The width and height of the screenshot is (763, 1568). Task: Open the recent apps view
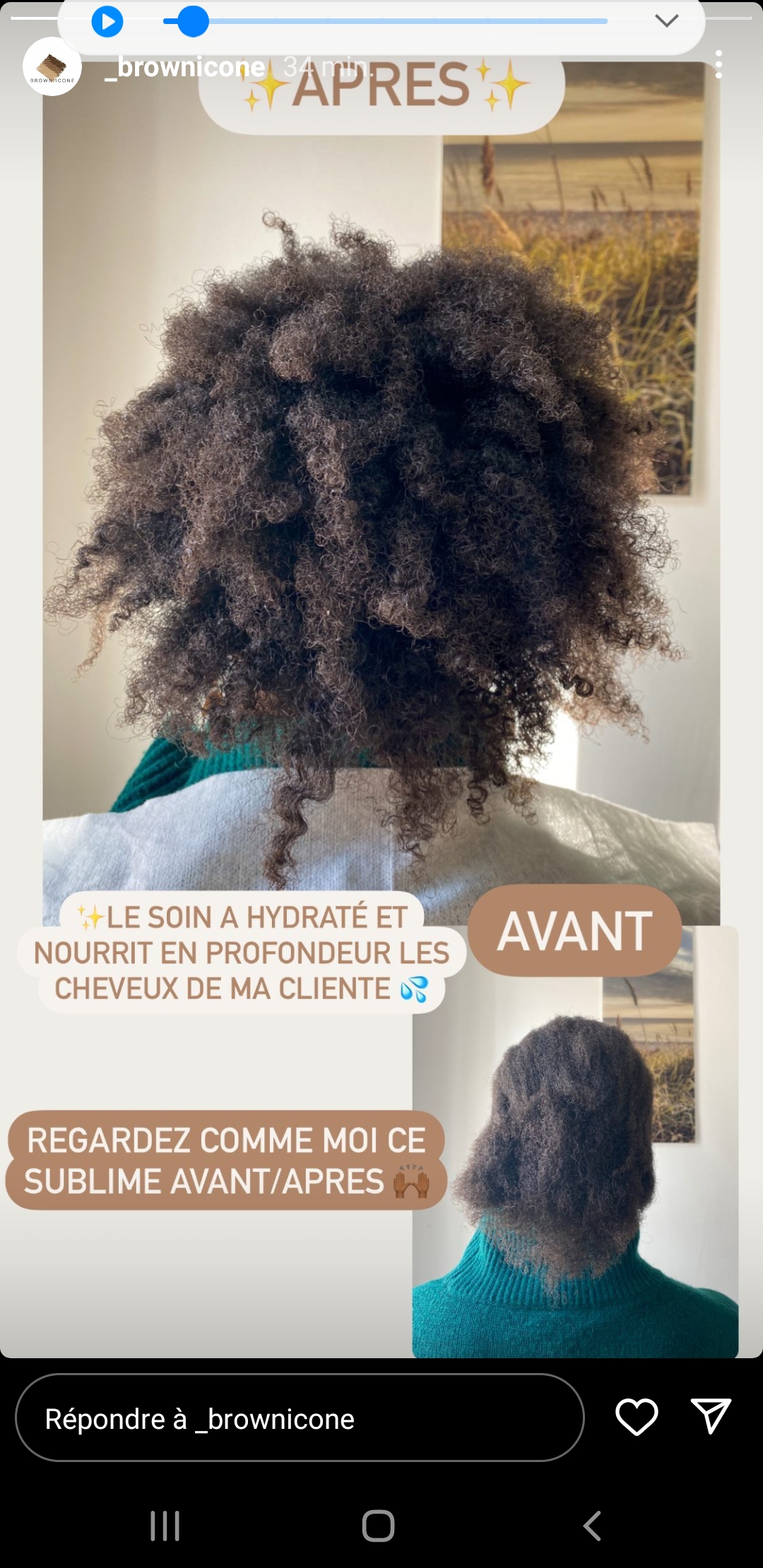click(x=165, y=1526)
